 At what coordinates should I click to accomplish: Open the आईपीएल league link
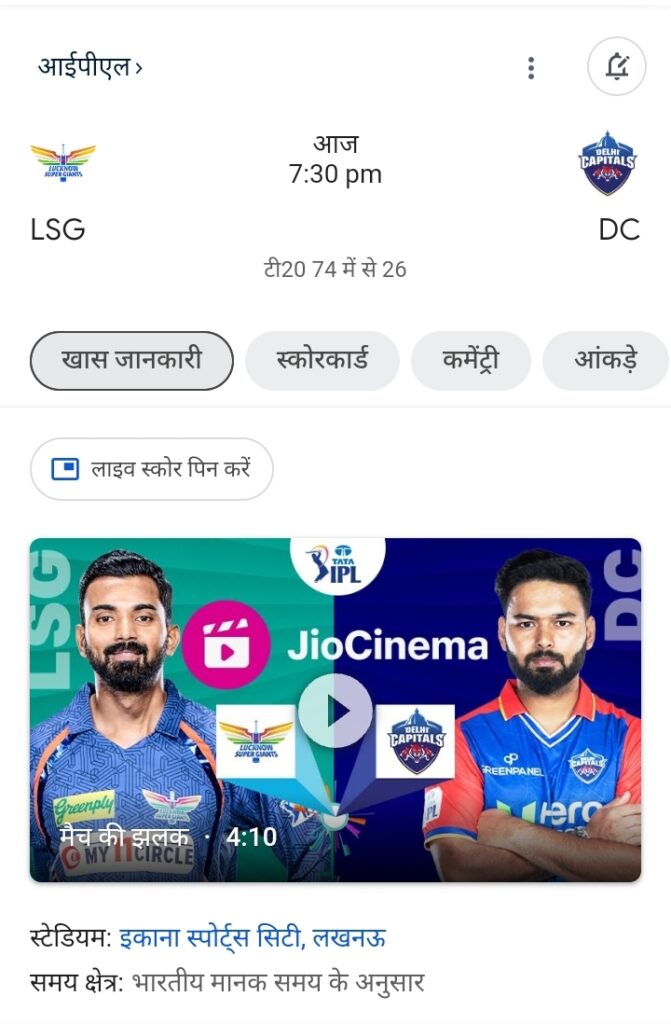pyautogui.click(x=90, y=67)
